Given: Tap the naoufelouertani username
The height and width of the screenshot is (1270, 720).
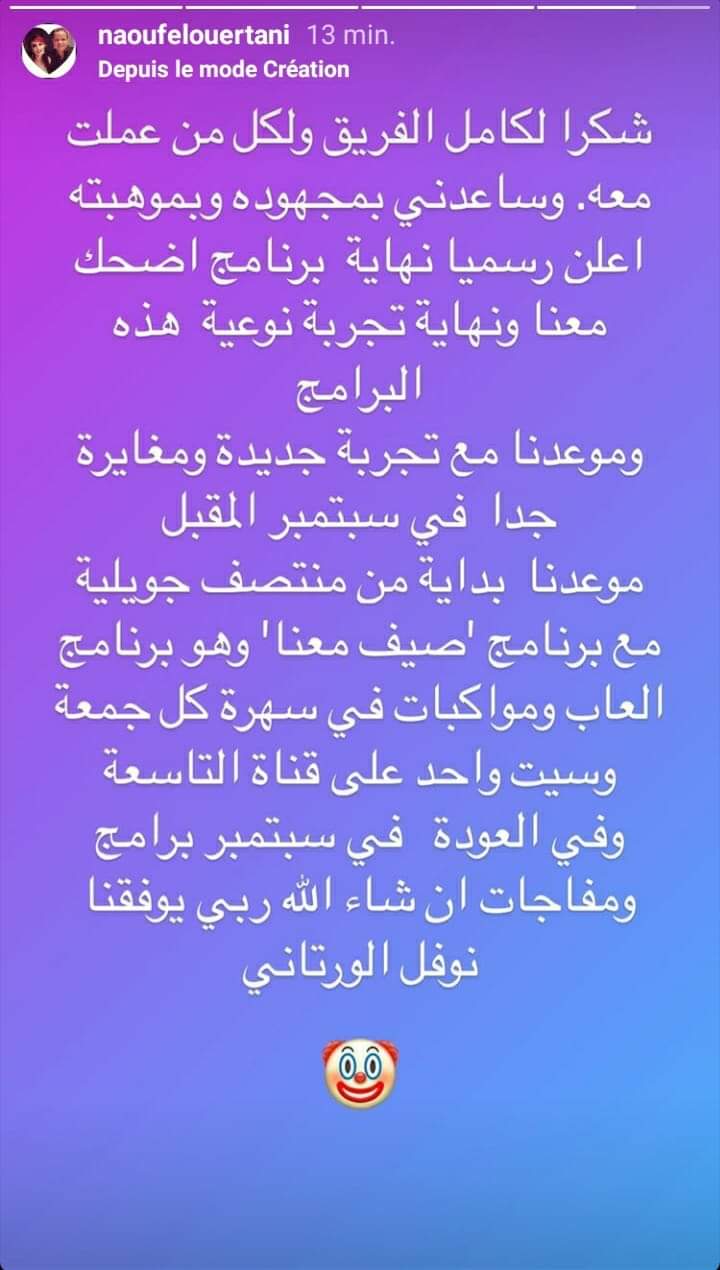Looking at the screenshot, I should [193, 36].
